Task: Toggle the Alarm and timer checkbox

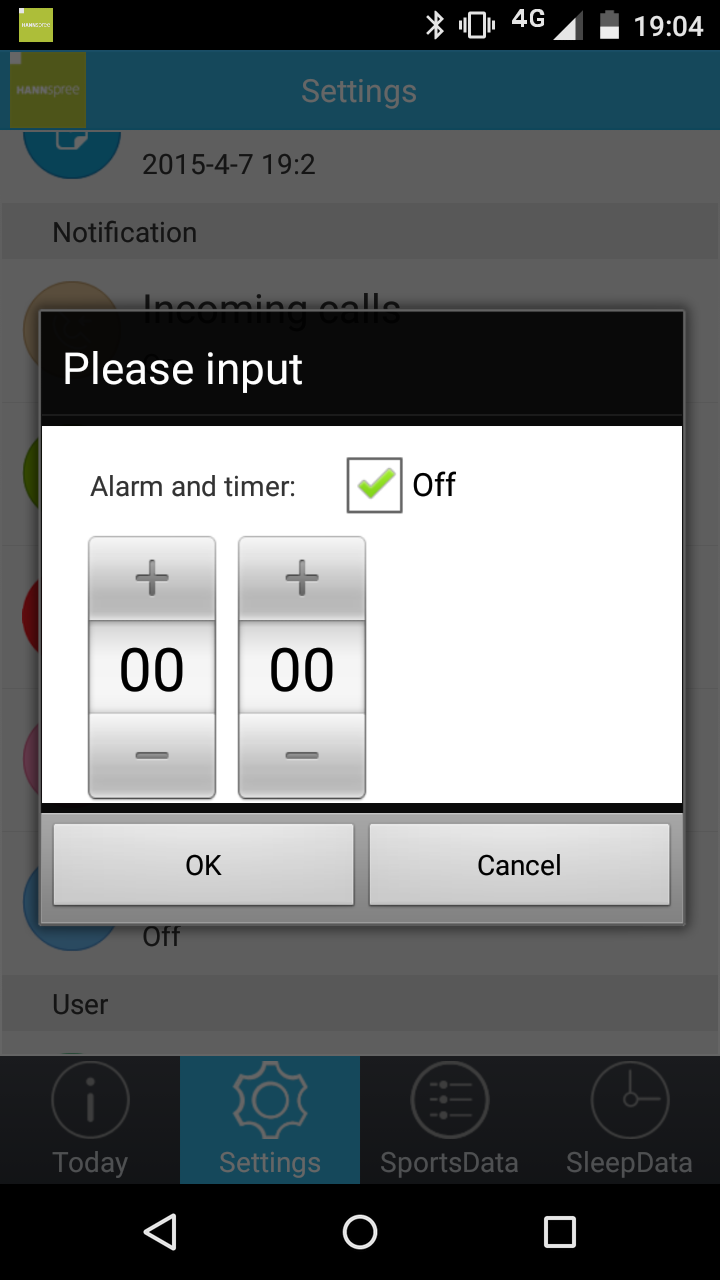Action: [x=375, y=485]
